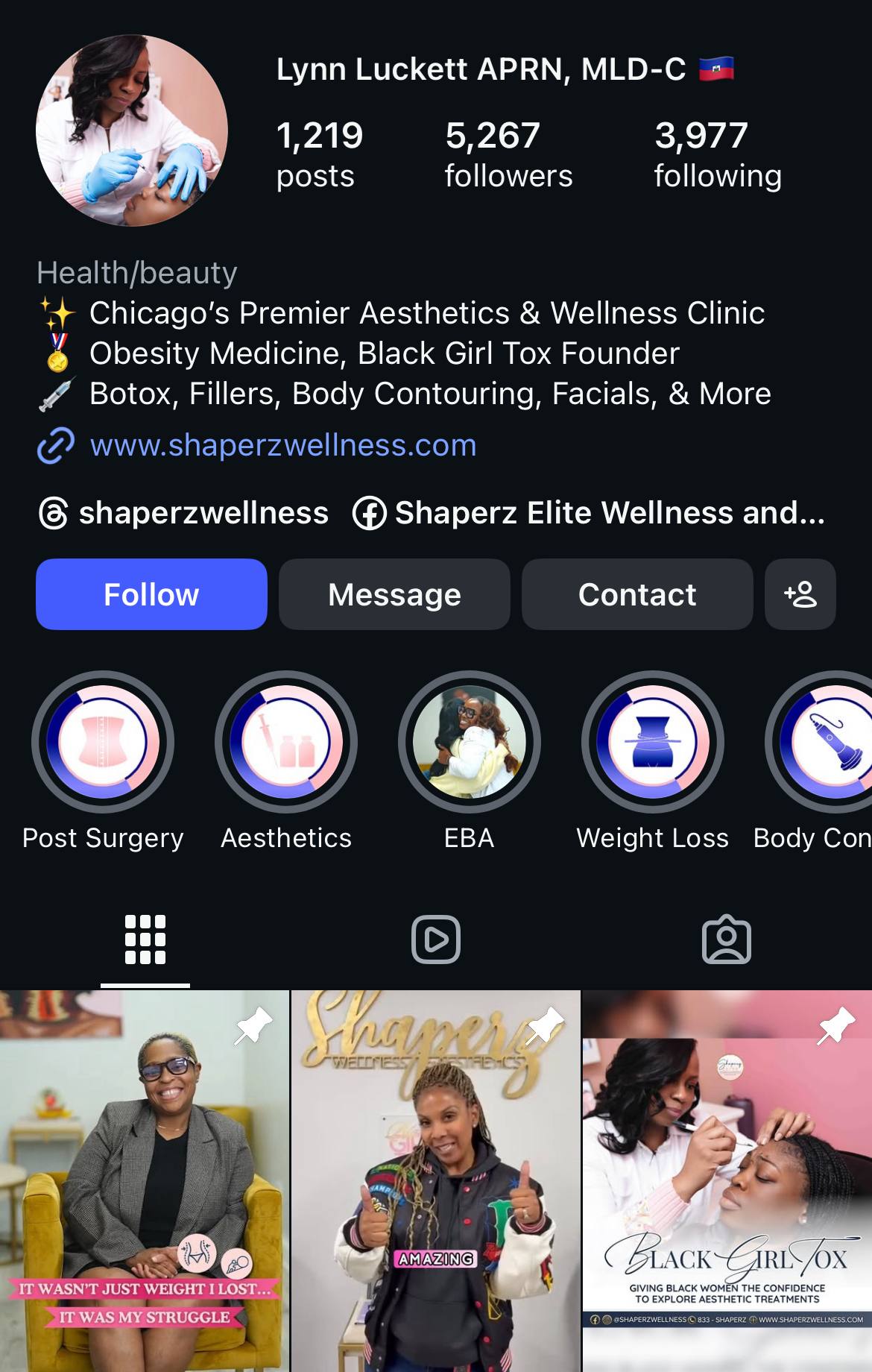View the profile picture
Image resolution: width=872 pixels, height=1372 pixels.
tap(132, 130)
